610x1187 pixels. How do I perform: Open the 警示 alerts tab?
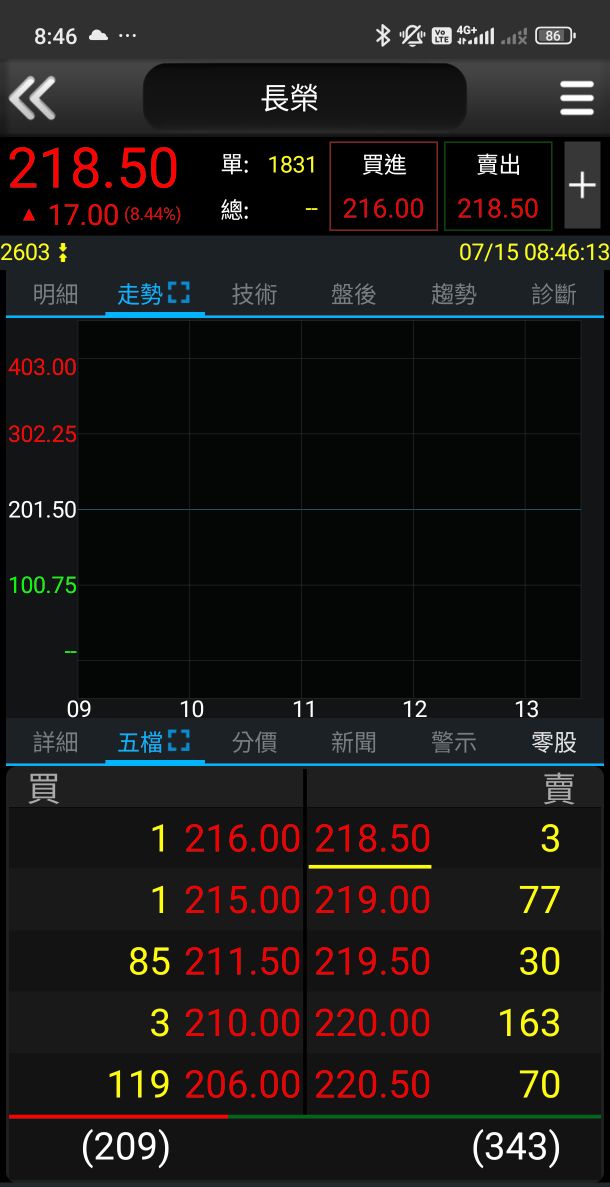[453, 742]
